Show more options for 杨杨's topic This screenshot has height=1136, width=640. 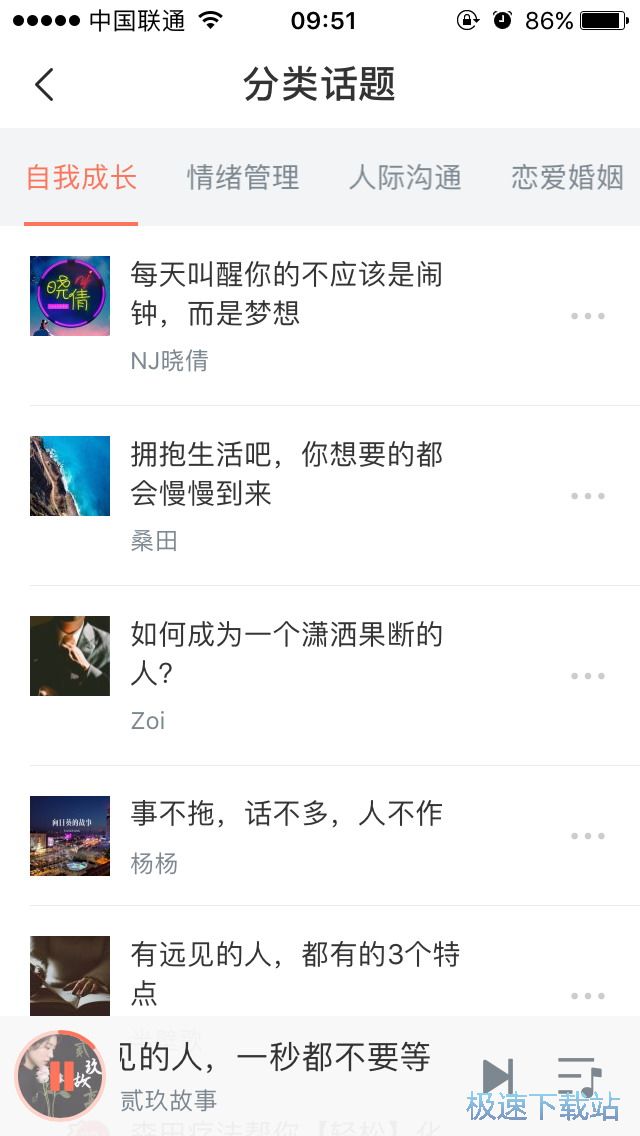[588, 836]
